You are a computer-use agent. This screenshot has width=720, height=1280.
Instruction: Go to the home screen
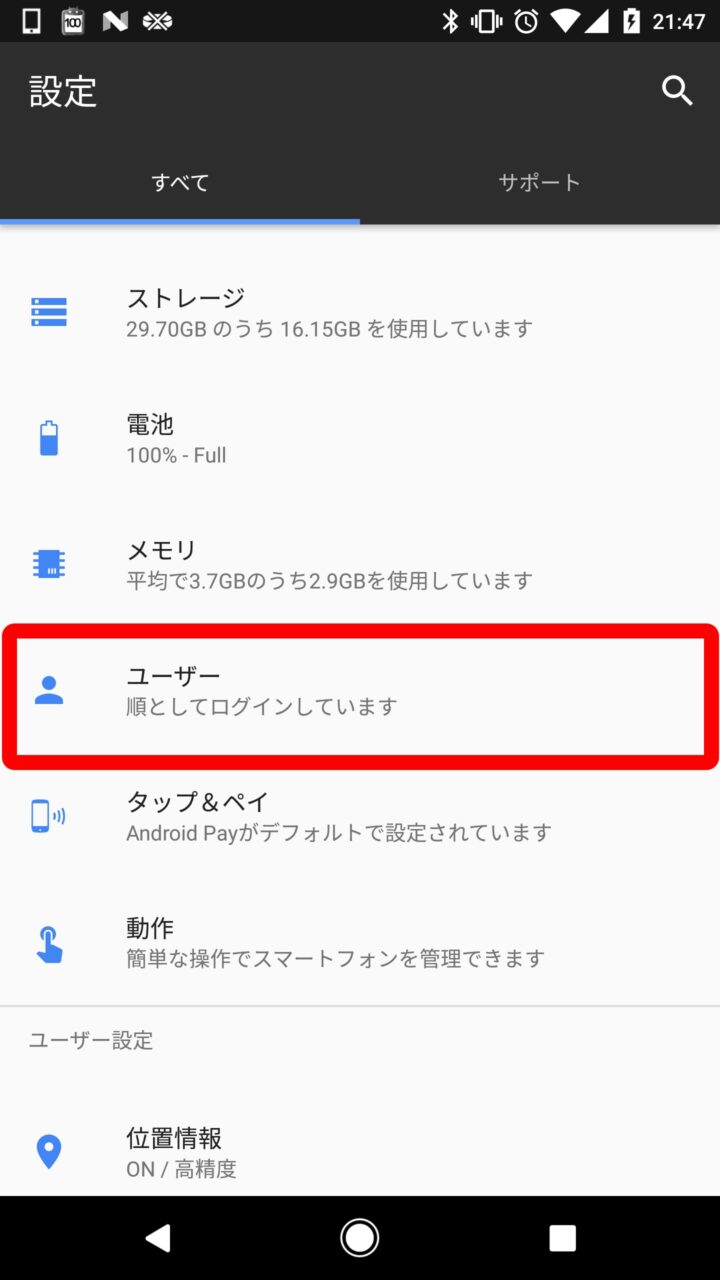click(360, 1238)
